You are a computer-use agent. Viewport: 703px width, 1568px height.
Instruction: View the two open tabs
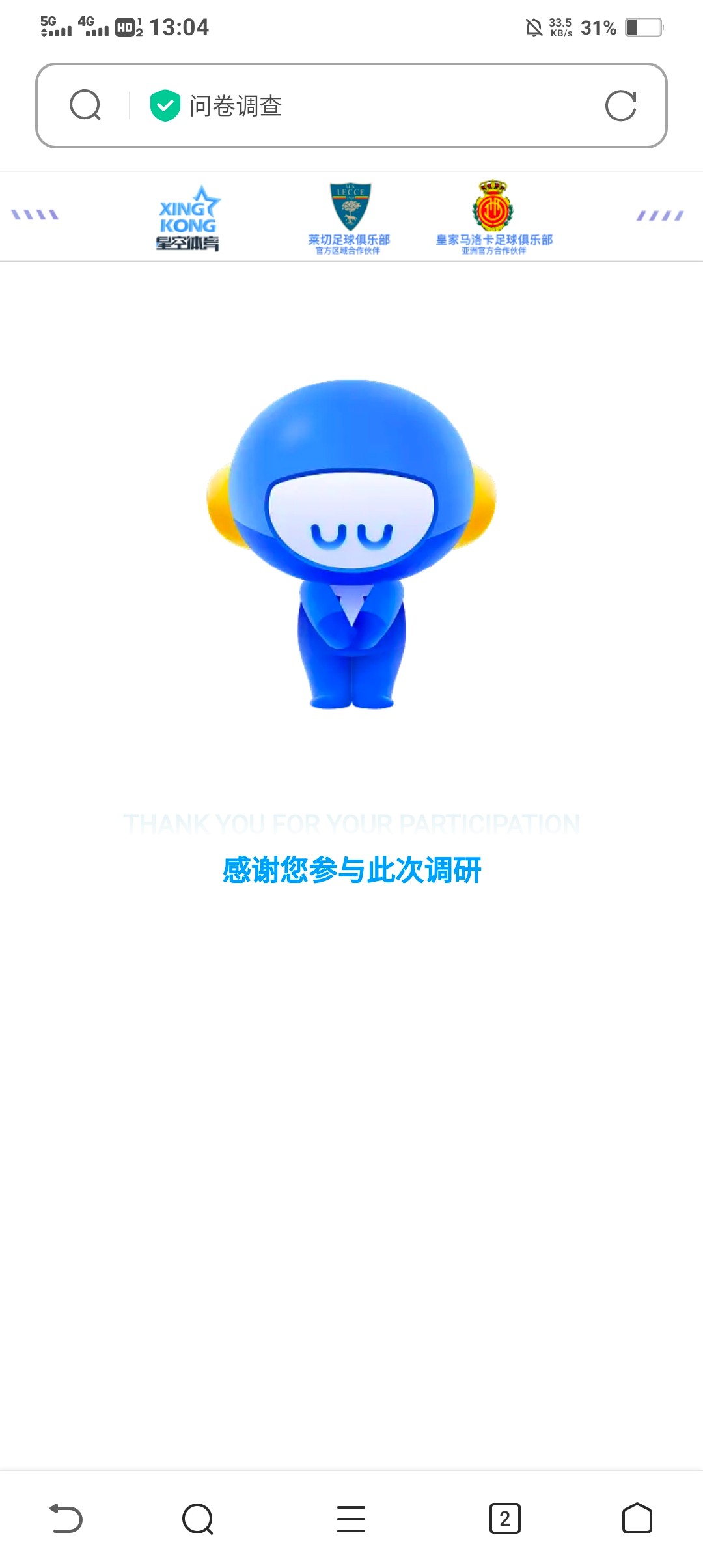click(504, 1519)
